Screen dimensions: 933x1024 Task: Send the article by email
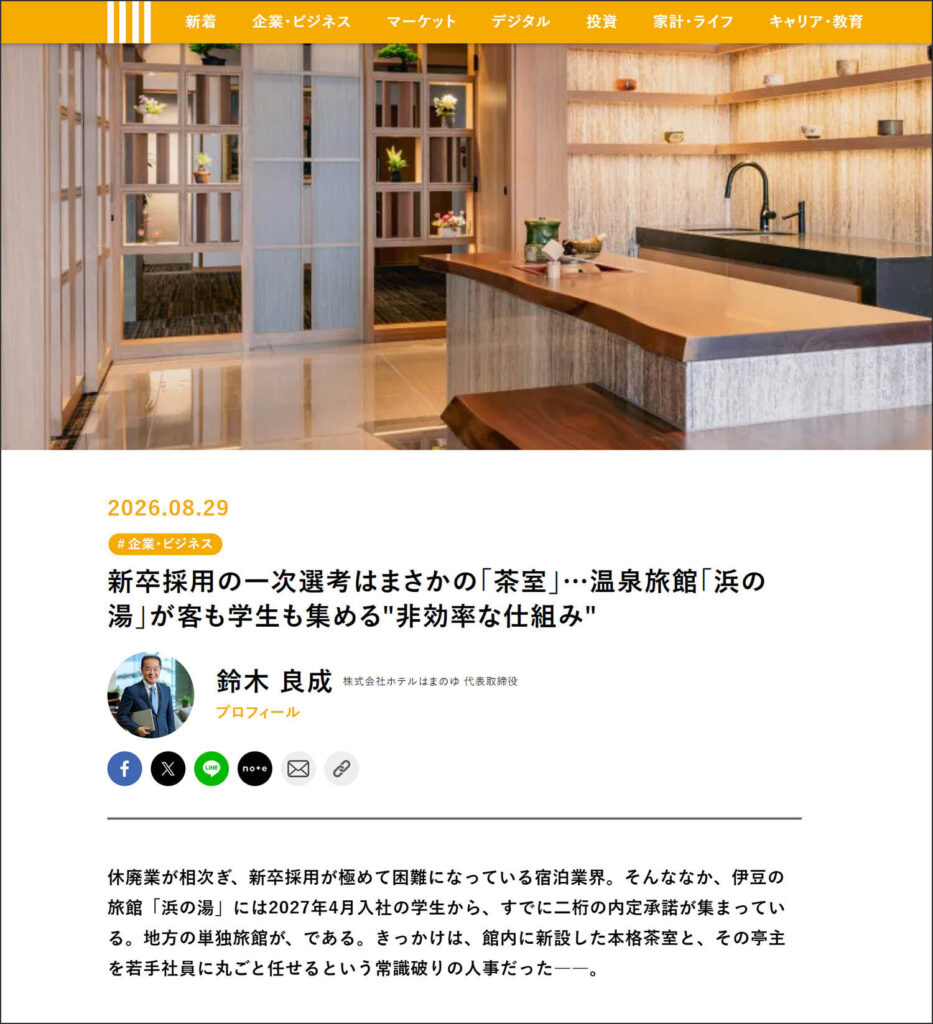pos(298,769)
